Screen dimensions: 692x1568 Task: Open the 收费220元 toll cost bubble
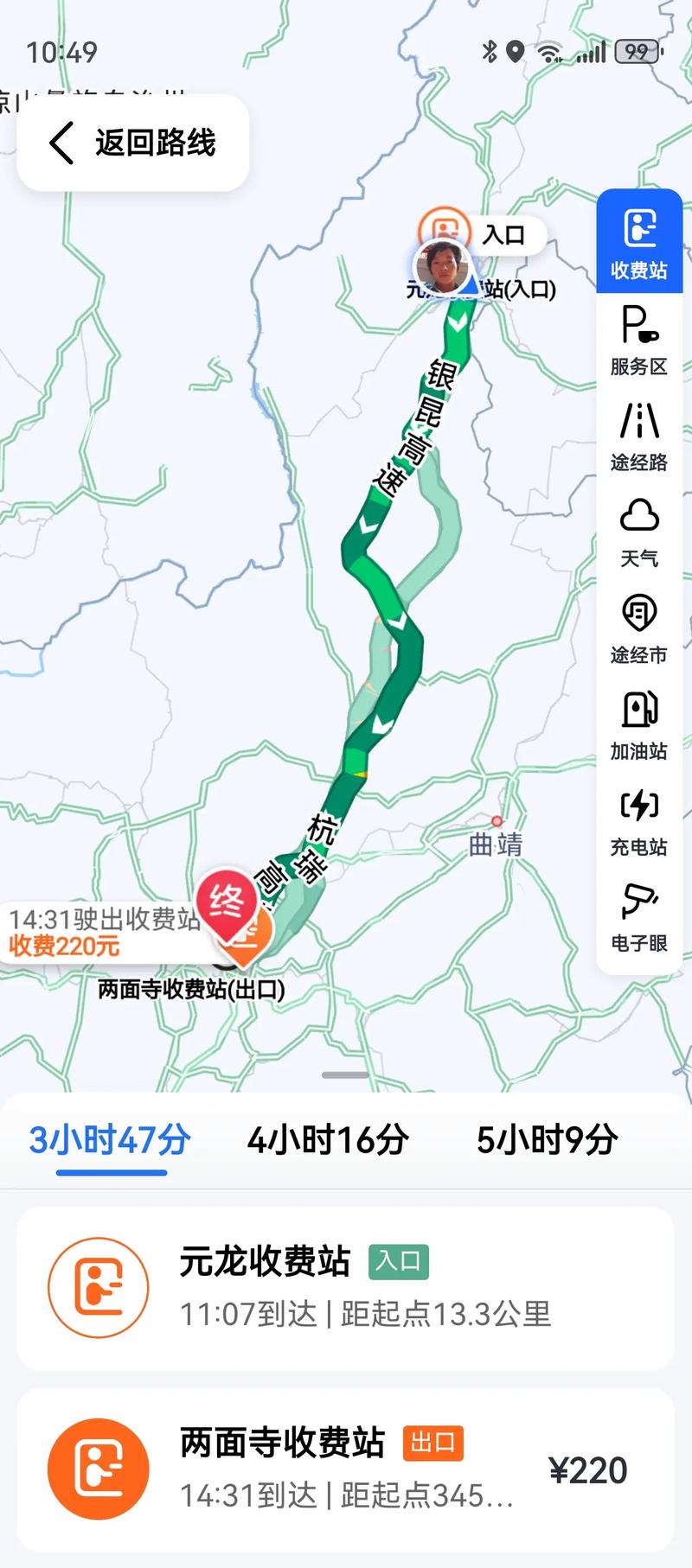click(x=65, y=948)
